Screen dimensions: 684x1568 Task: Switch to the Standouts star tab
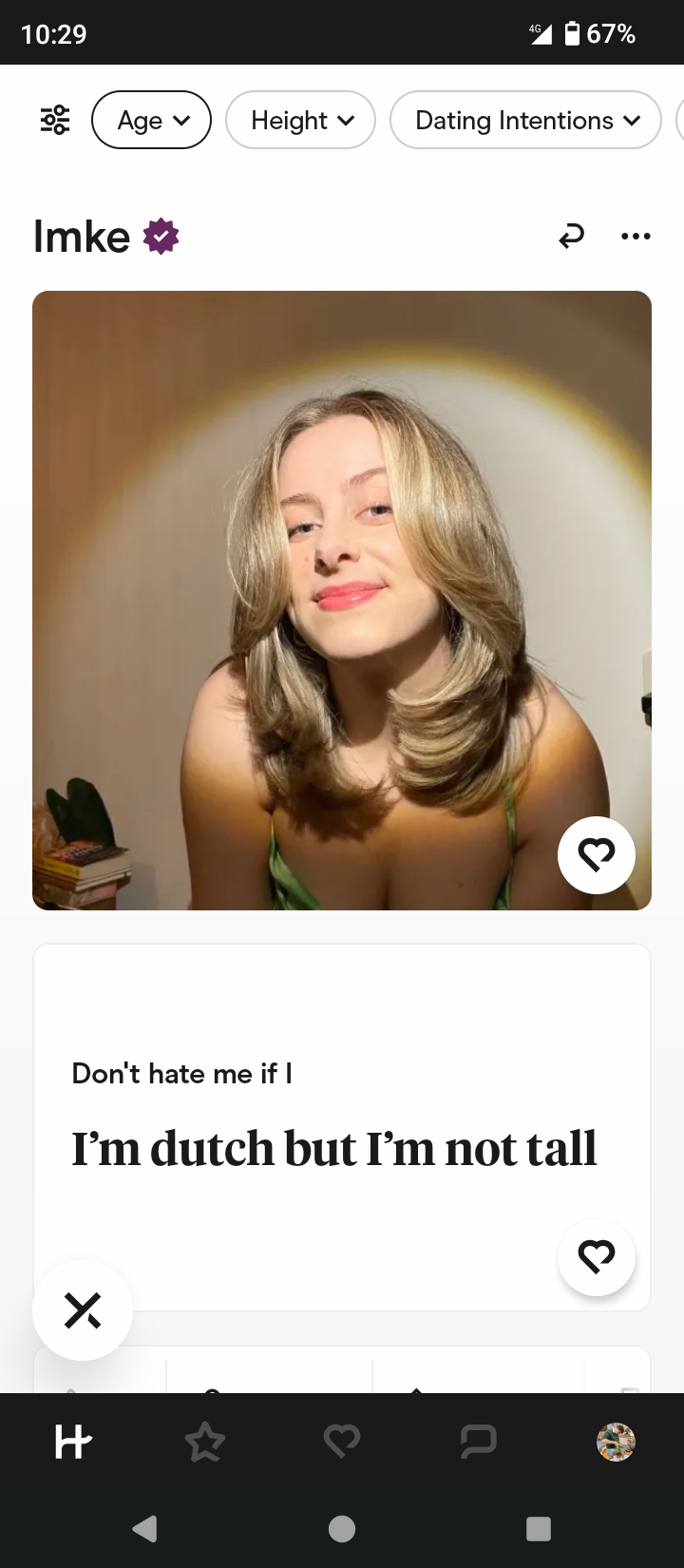(205, 1444)
